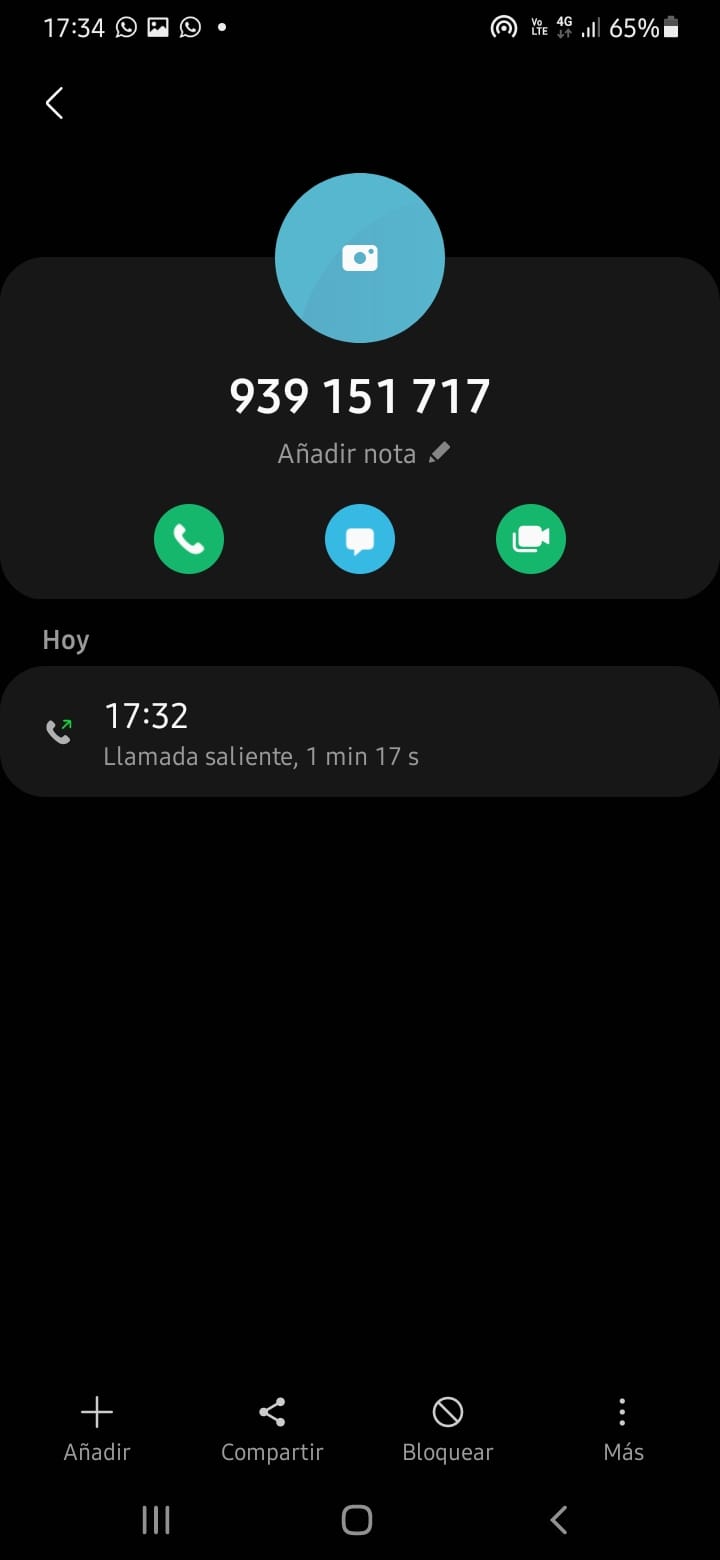The width and height of the screenshot is (720, 1560).
Task: Tap the contact photo camera avatar
Action: point(360,258)
